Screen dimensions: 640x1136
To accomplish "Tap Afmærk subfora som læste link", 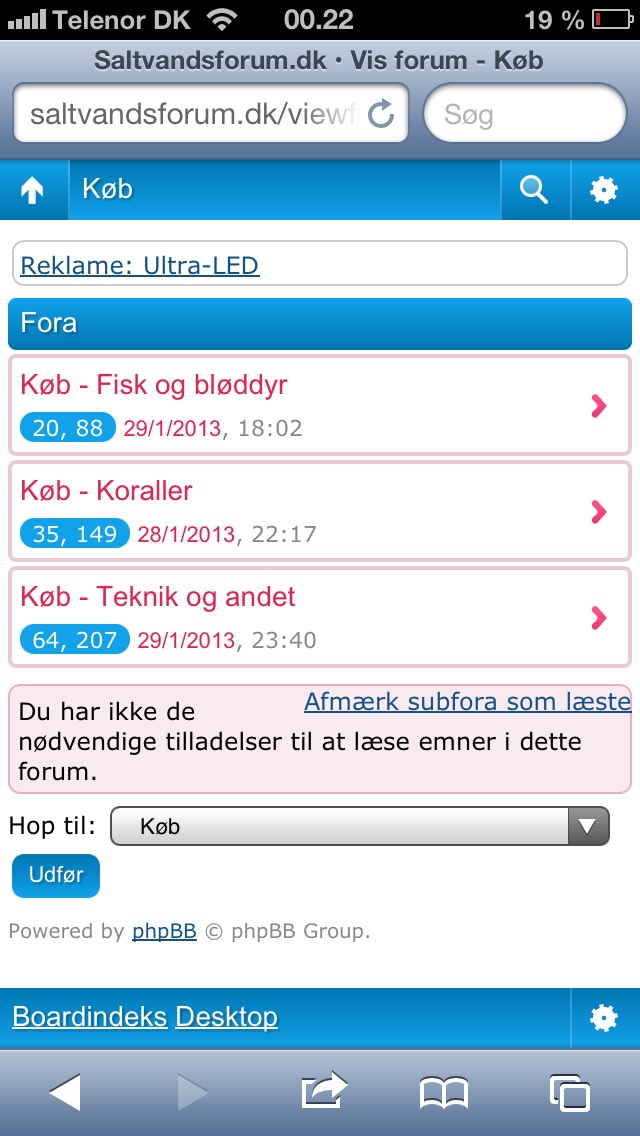I will [x=467, y=702].
